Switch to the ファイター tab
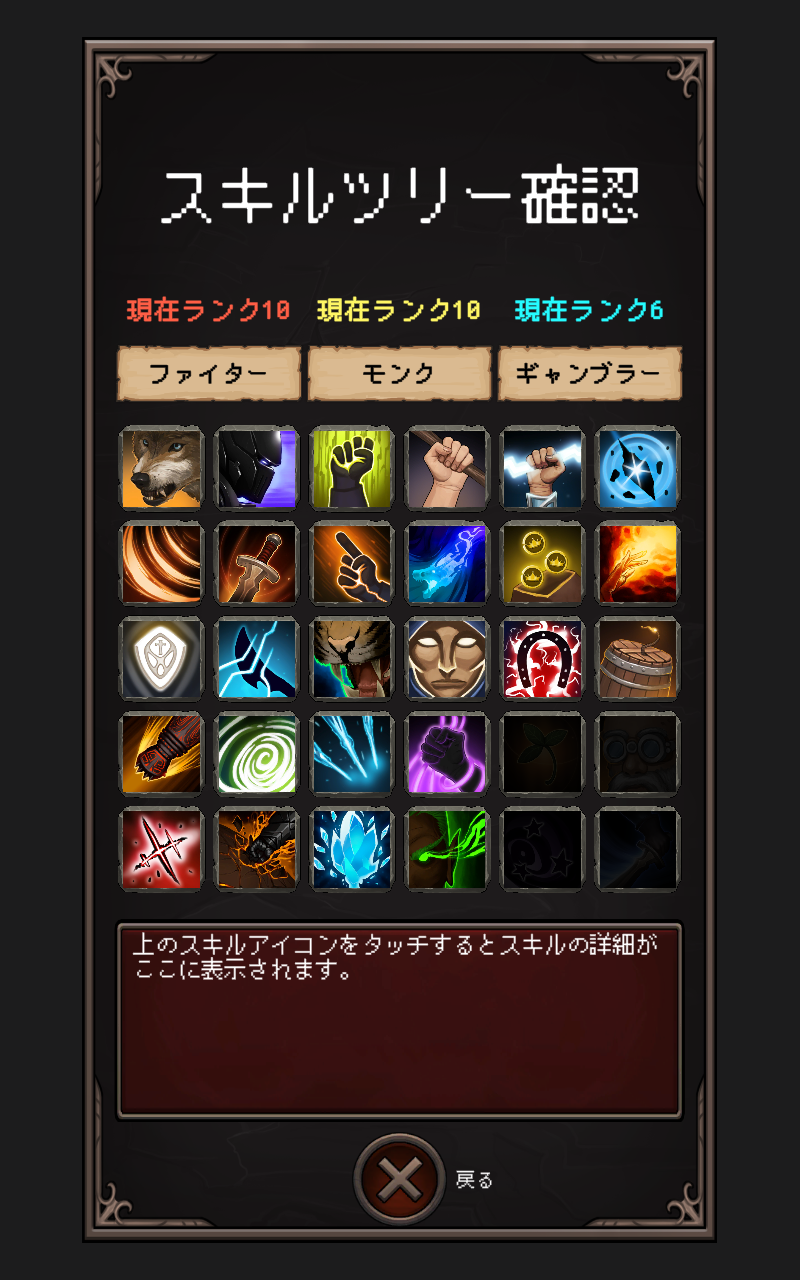 click(x=208, y=373)
